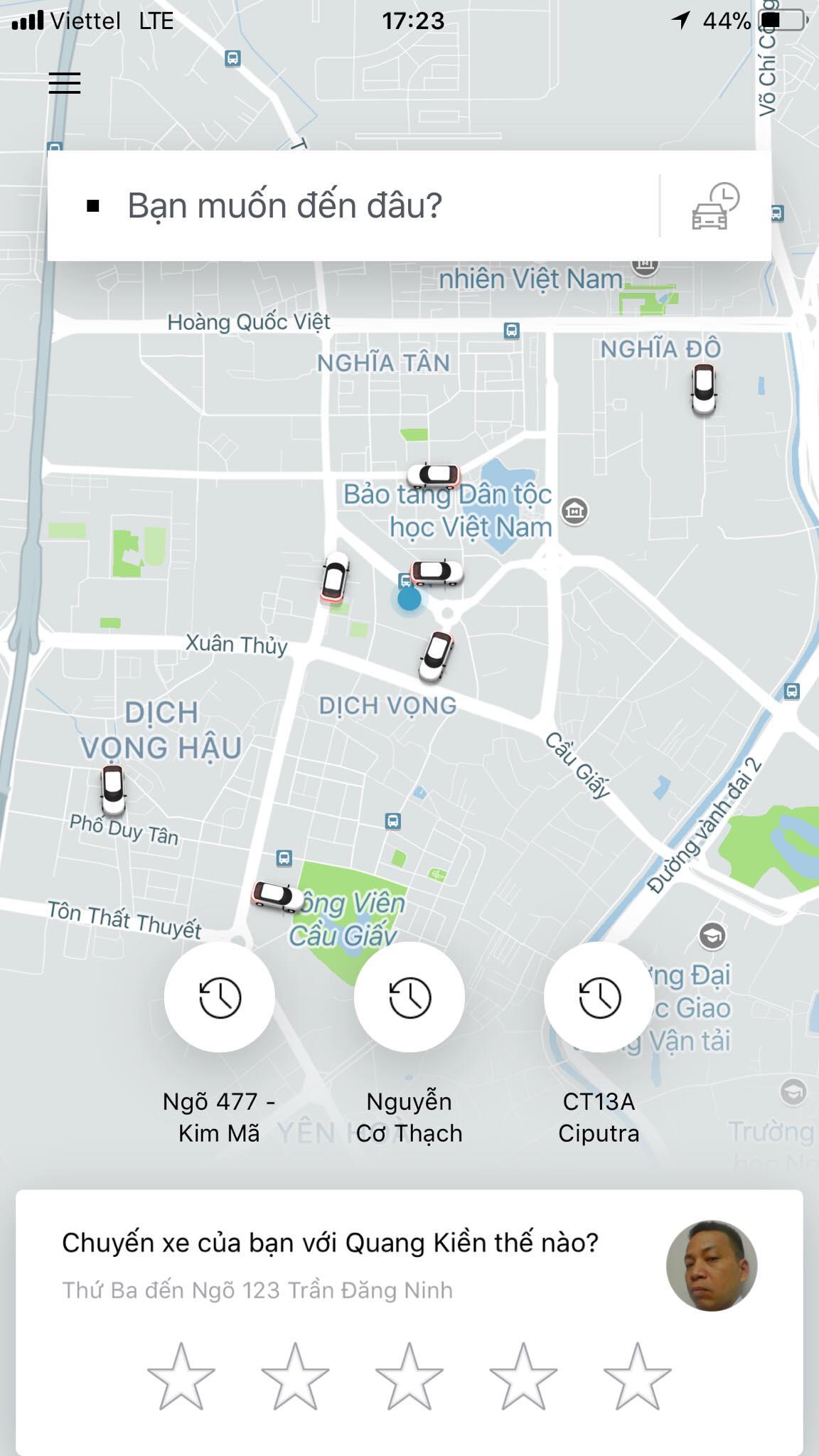
Task: Give the trip three stars
Action: point(409,1376)
